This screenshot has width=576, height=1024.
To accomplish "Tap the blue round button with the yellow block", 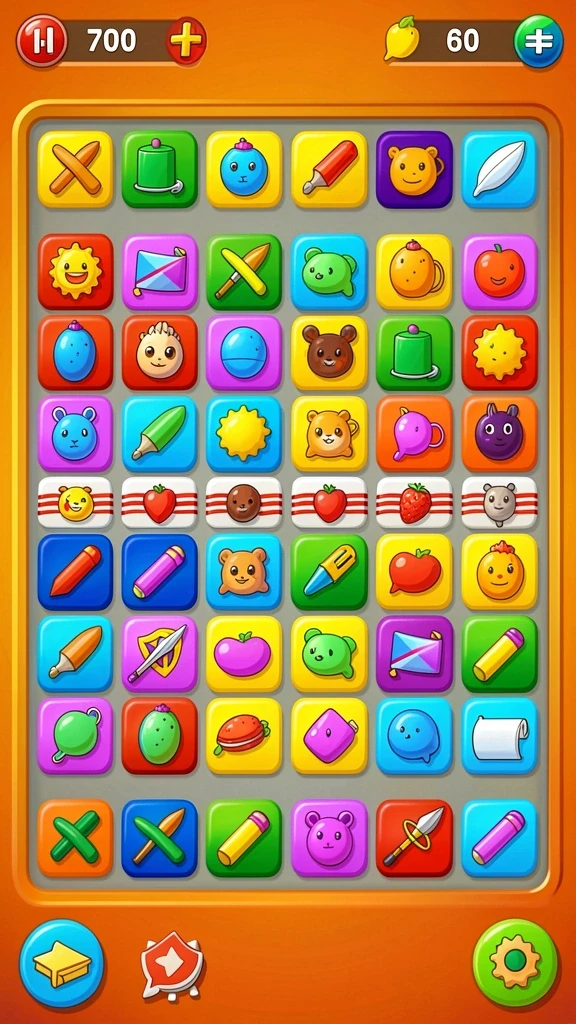I will click(61, 963).
